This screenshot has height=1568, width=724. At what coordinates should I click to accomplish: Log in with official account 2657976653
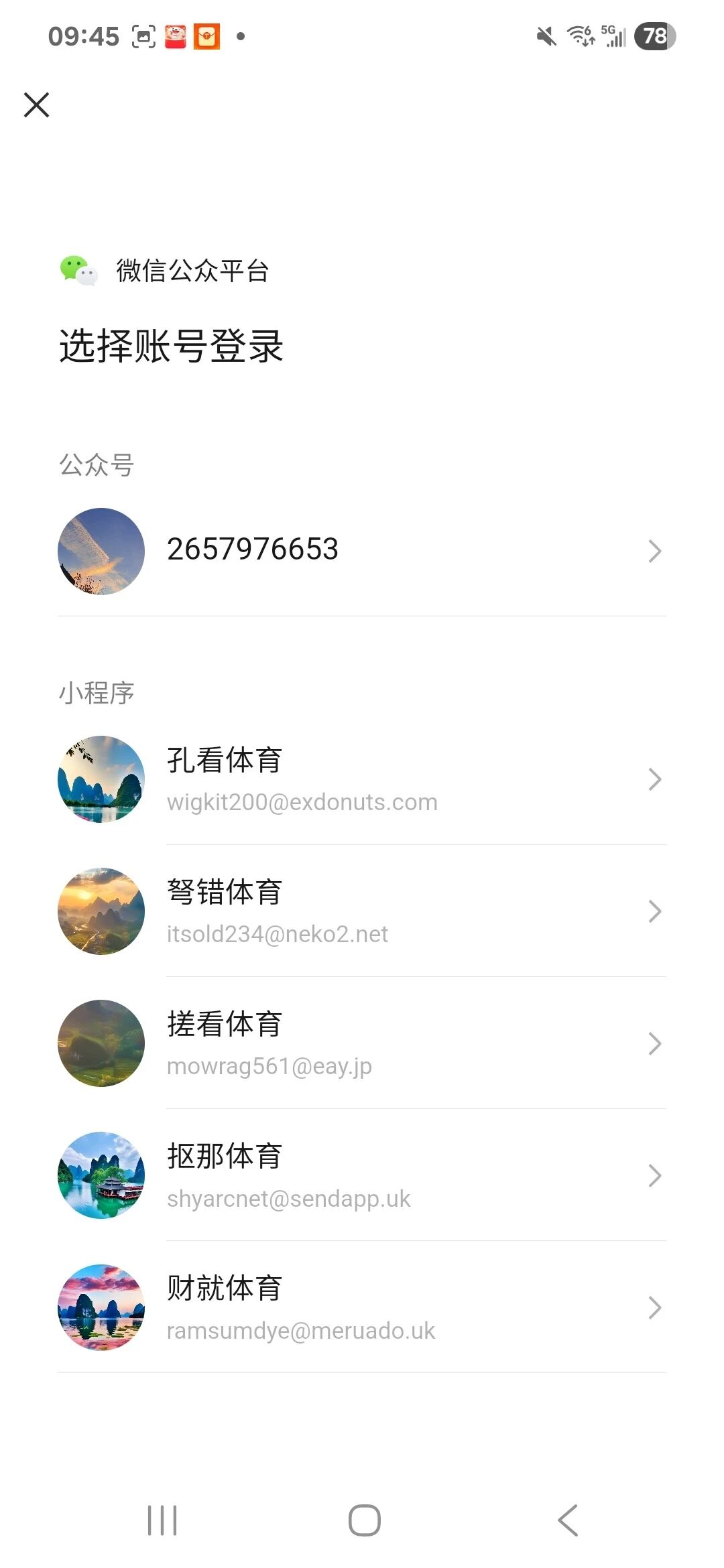point(362,550)
